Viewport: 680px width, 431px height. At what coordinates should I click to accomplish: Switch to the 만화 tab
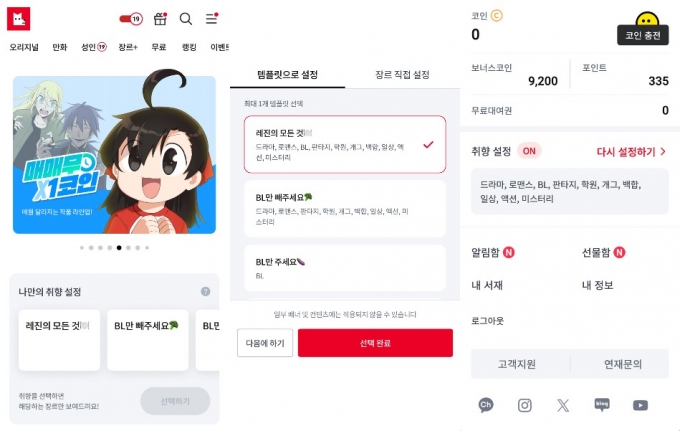(x=60, y=47)
